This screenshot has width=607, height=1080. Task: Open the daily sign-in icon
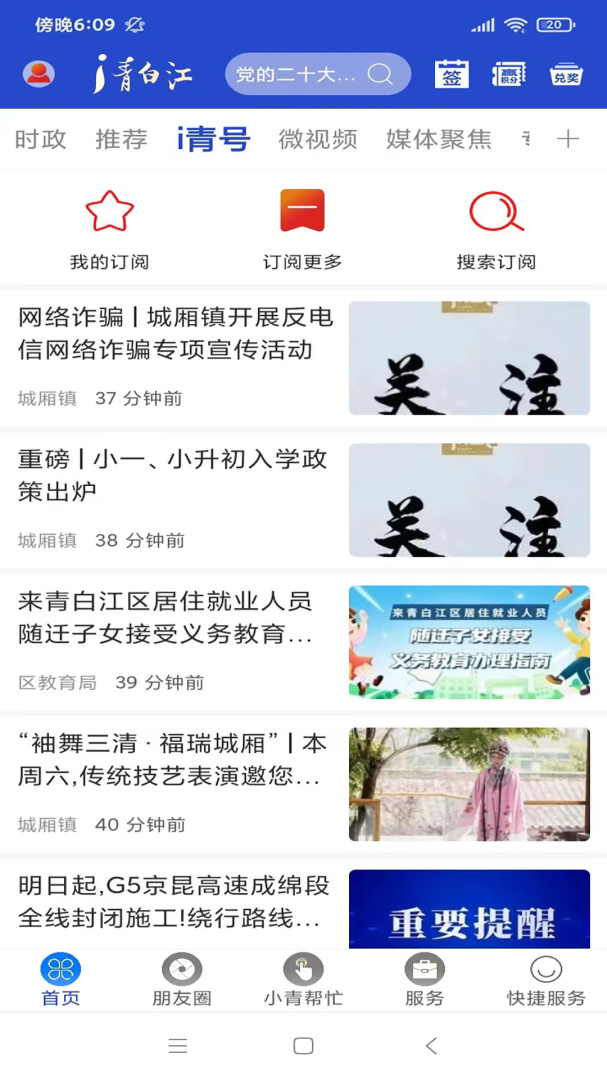[452, 74]
